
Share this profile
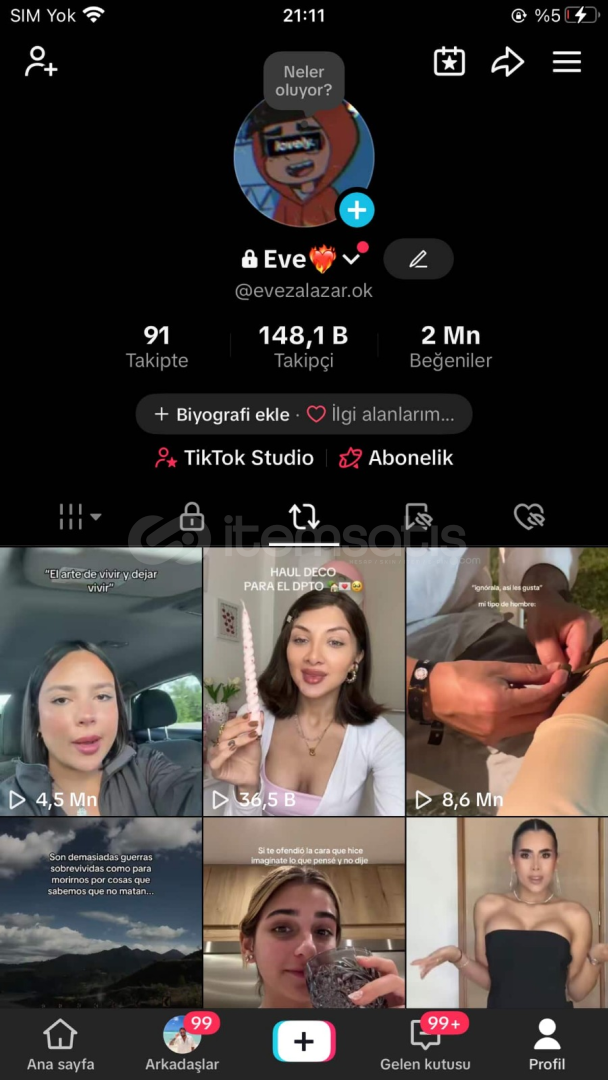[x=508, y=62]
